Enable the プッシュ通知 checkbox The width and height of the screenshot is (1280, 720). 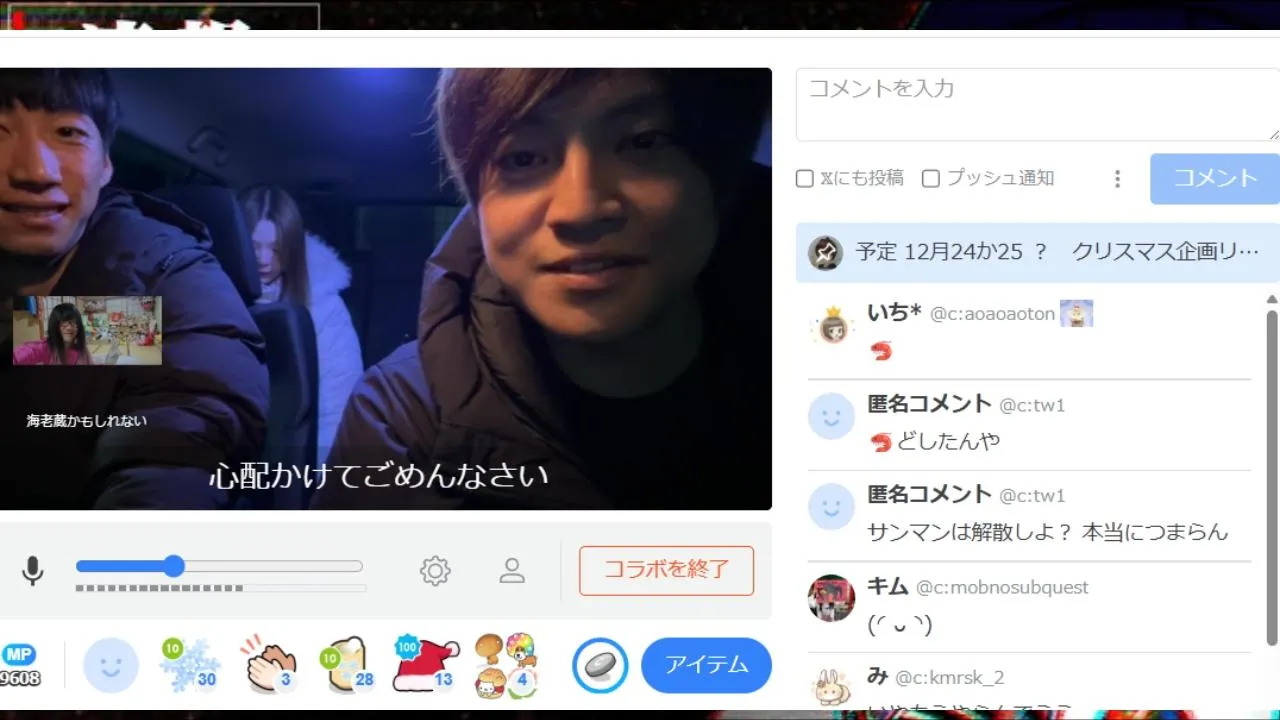(x=931, y=179)
